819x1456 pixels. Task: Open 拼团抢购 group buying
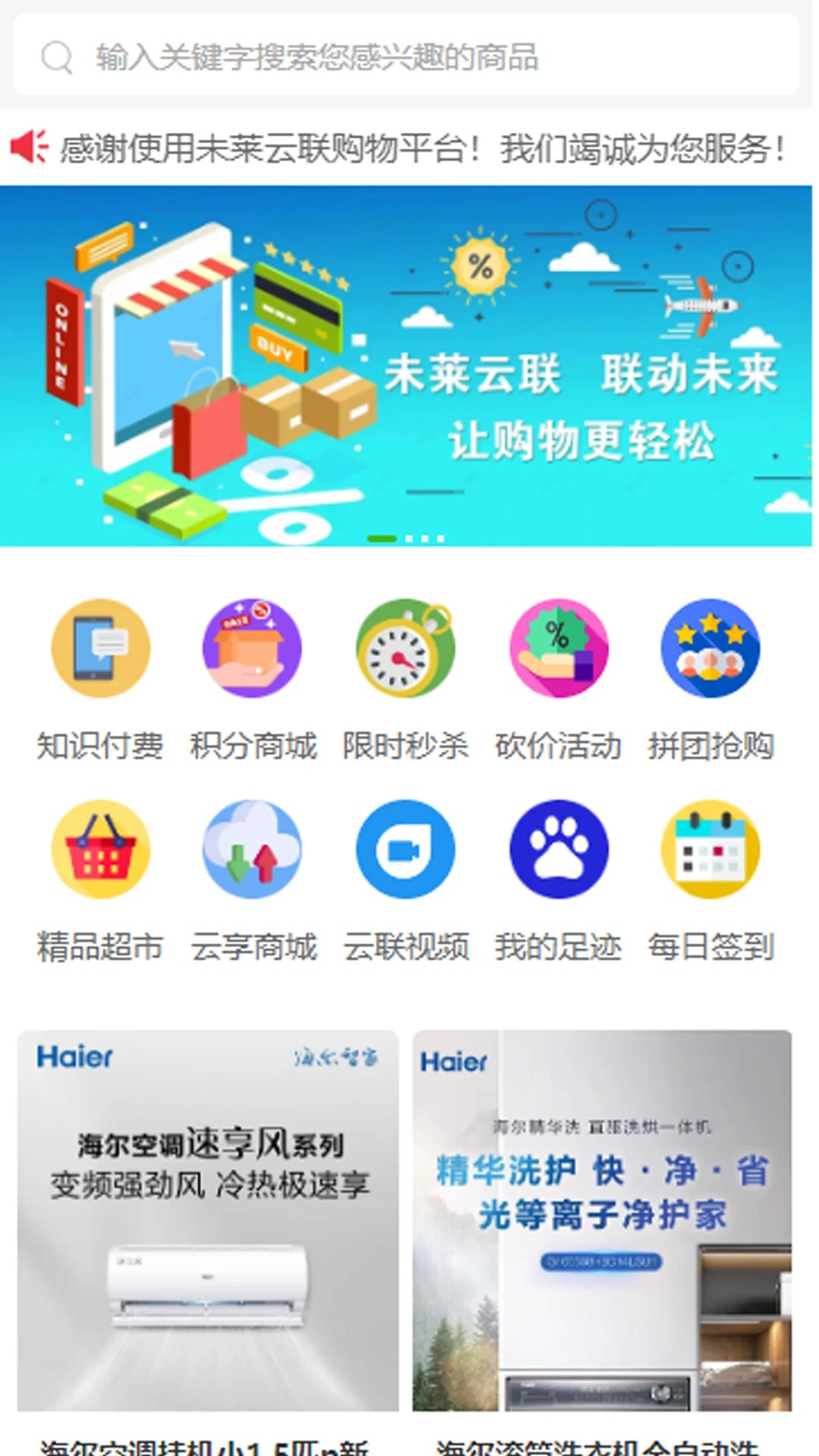click(x=711, y=679)
